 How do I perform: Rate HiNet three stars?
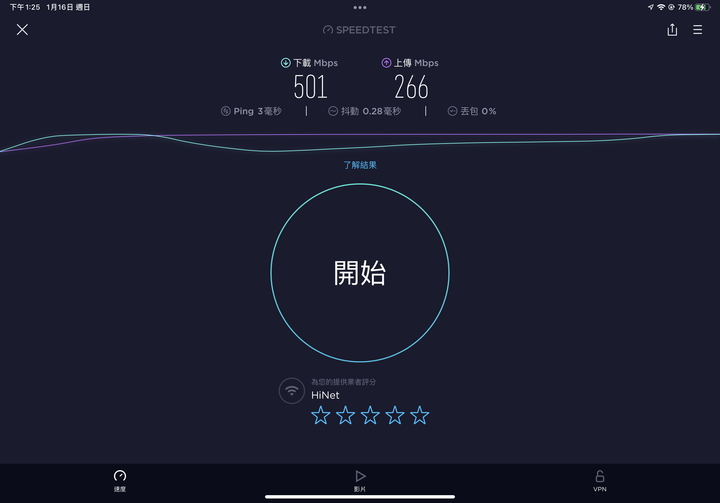(370, 415)
